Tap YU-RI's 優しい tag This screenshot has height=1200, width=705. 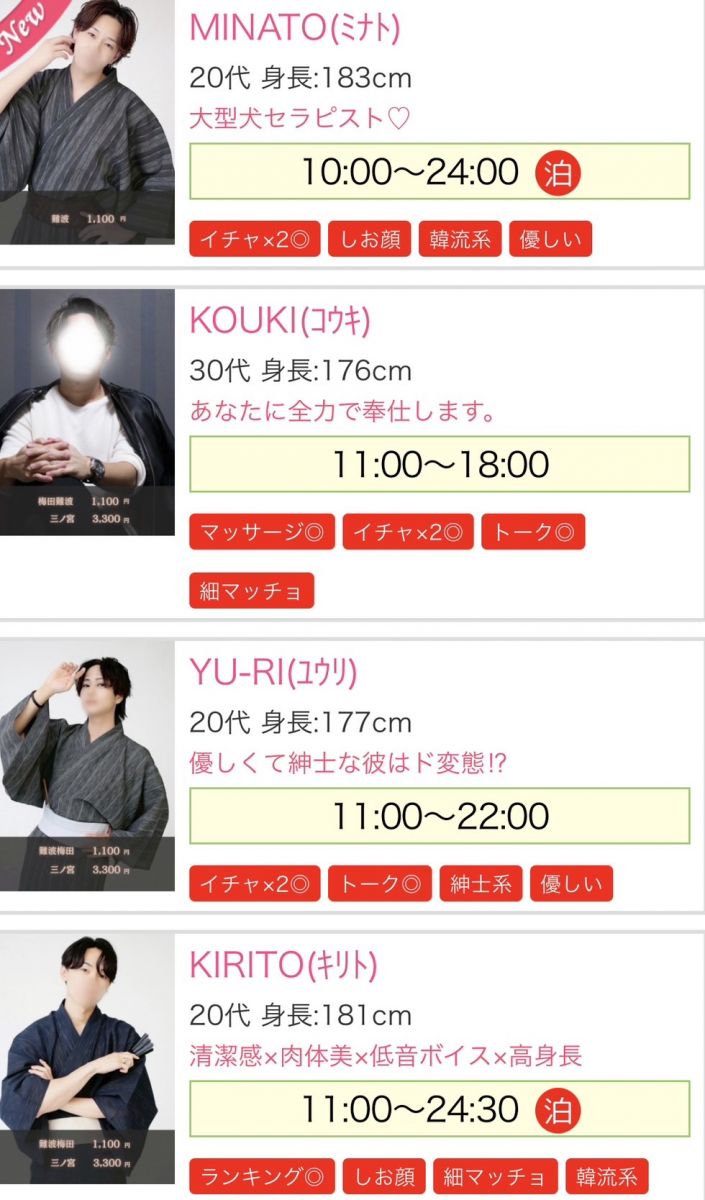(570, 884)
